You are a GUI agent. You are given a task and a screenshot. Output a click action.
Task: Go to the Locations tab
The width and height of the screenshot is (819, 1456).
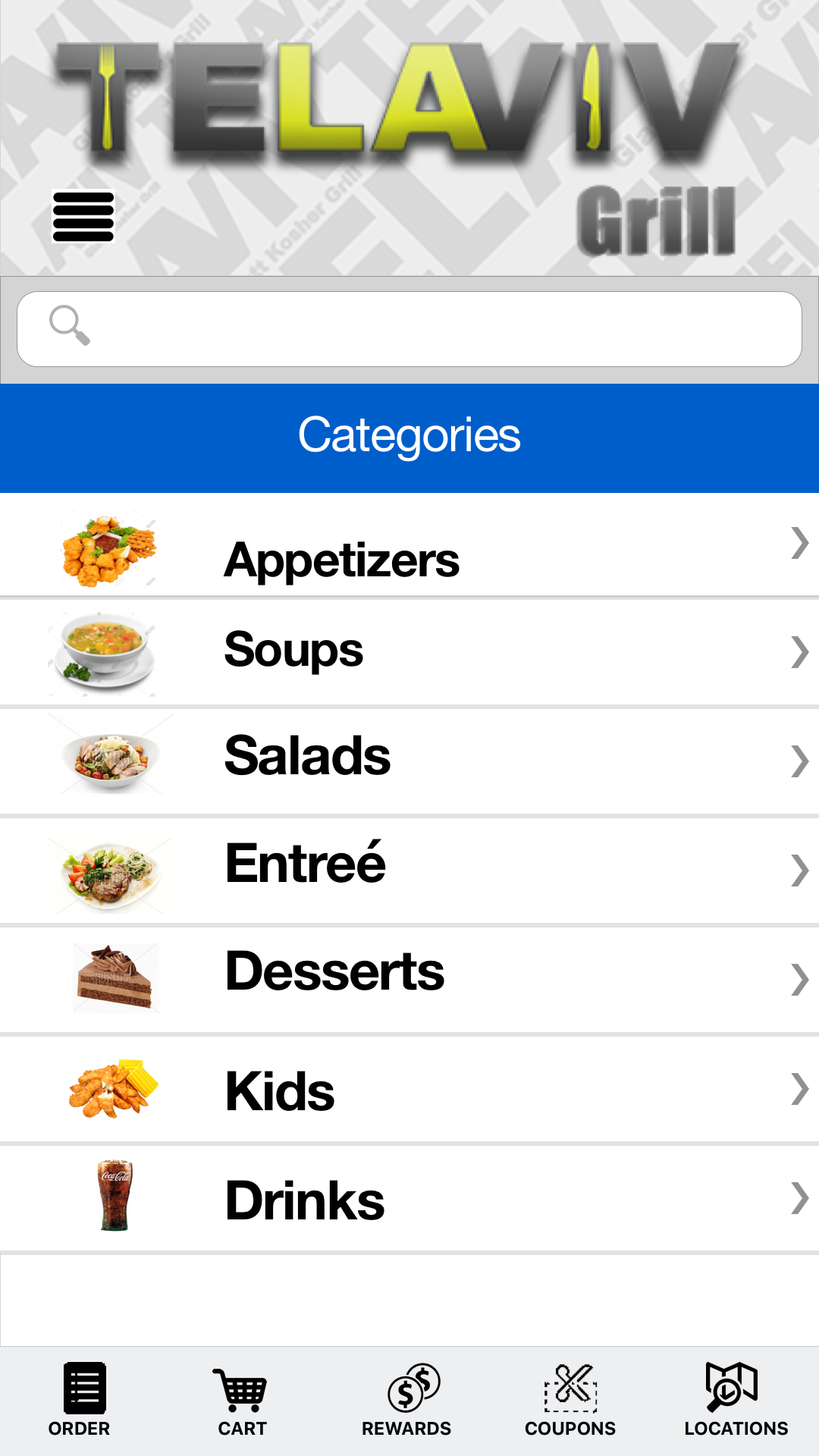click(x=736, y=1401)
